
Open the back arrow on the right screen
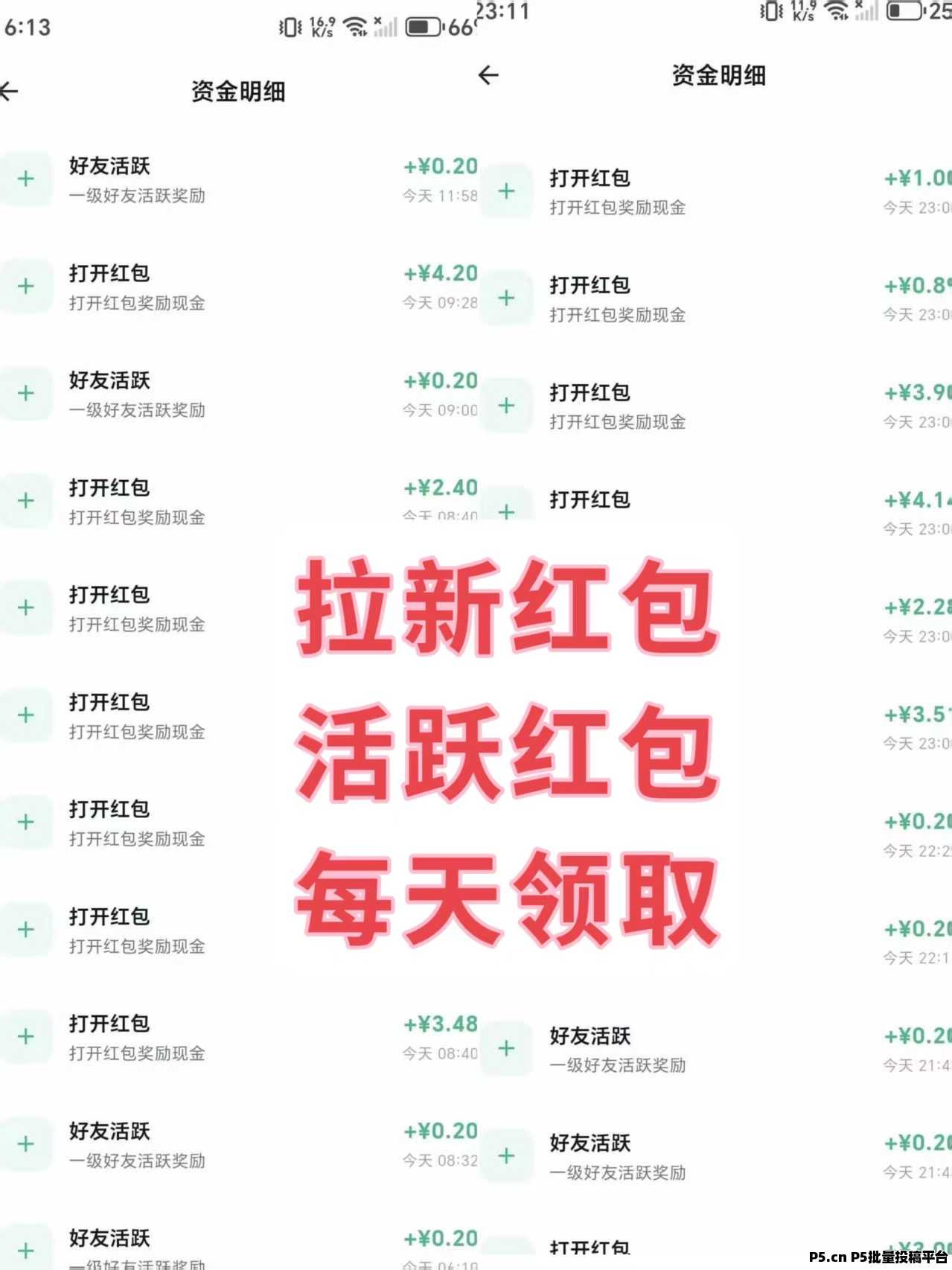[x=489, y=75]
